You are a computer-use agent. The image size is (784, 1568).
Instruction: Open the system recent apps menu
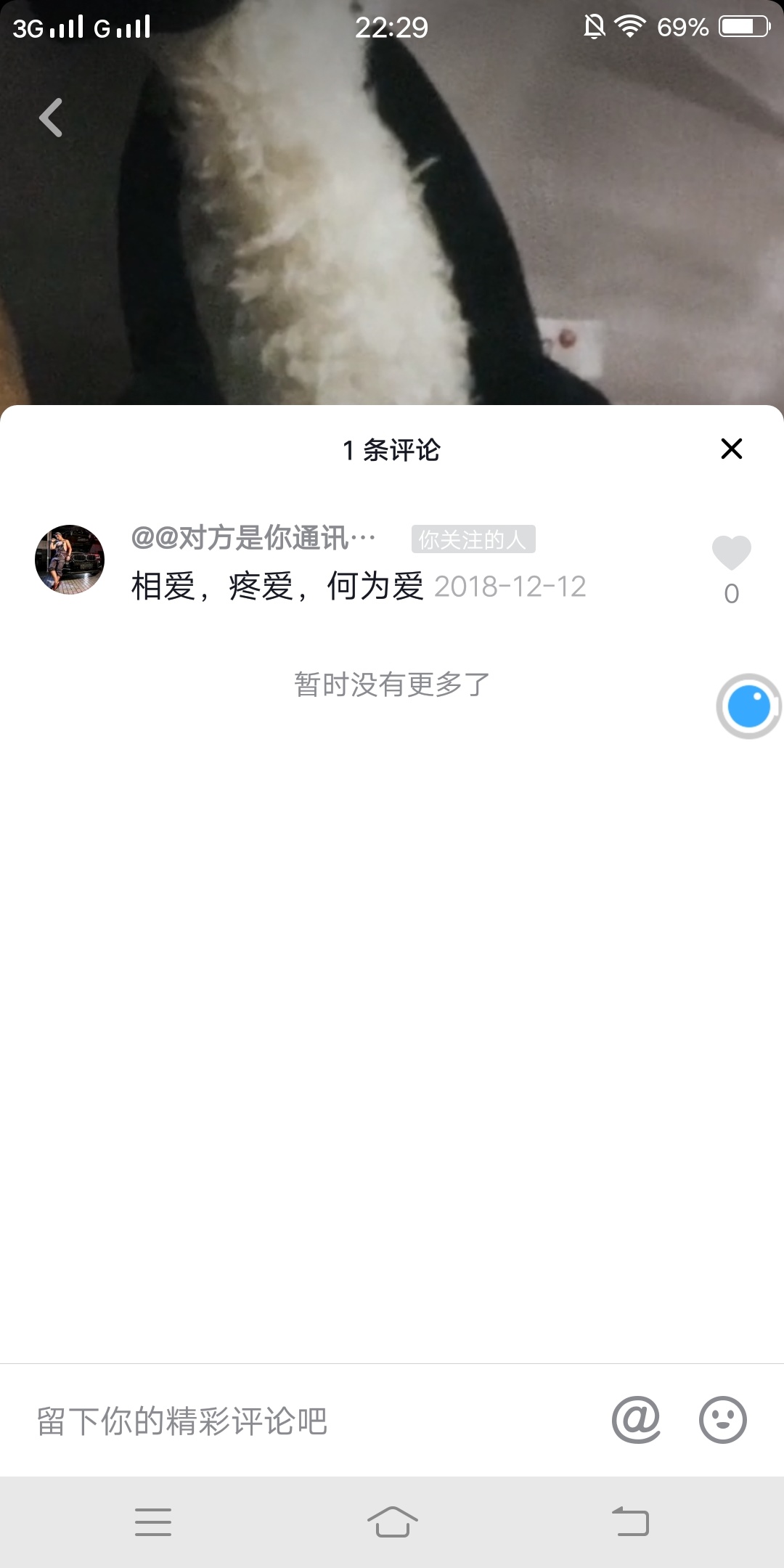click(153, 1522)
